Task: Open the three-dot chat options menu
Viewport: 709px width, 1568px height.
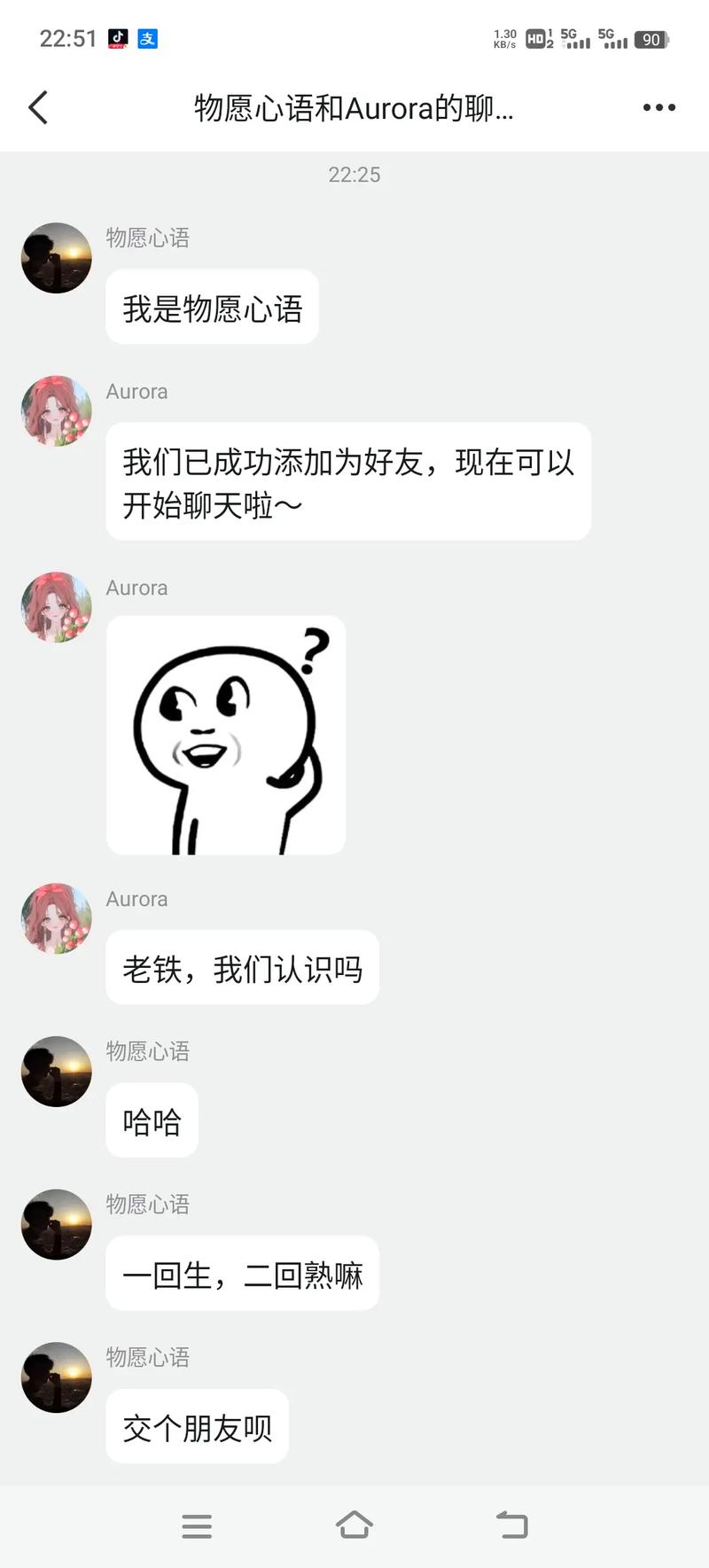Action: point(658,107)
